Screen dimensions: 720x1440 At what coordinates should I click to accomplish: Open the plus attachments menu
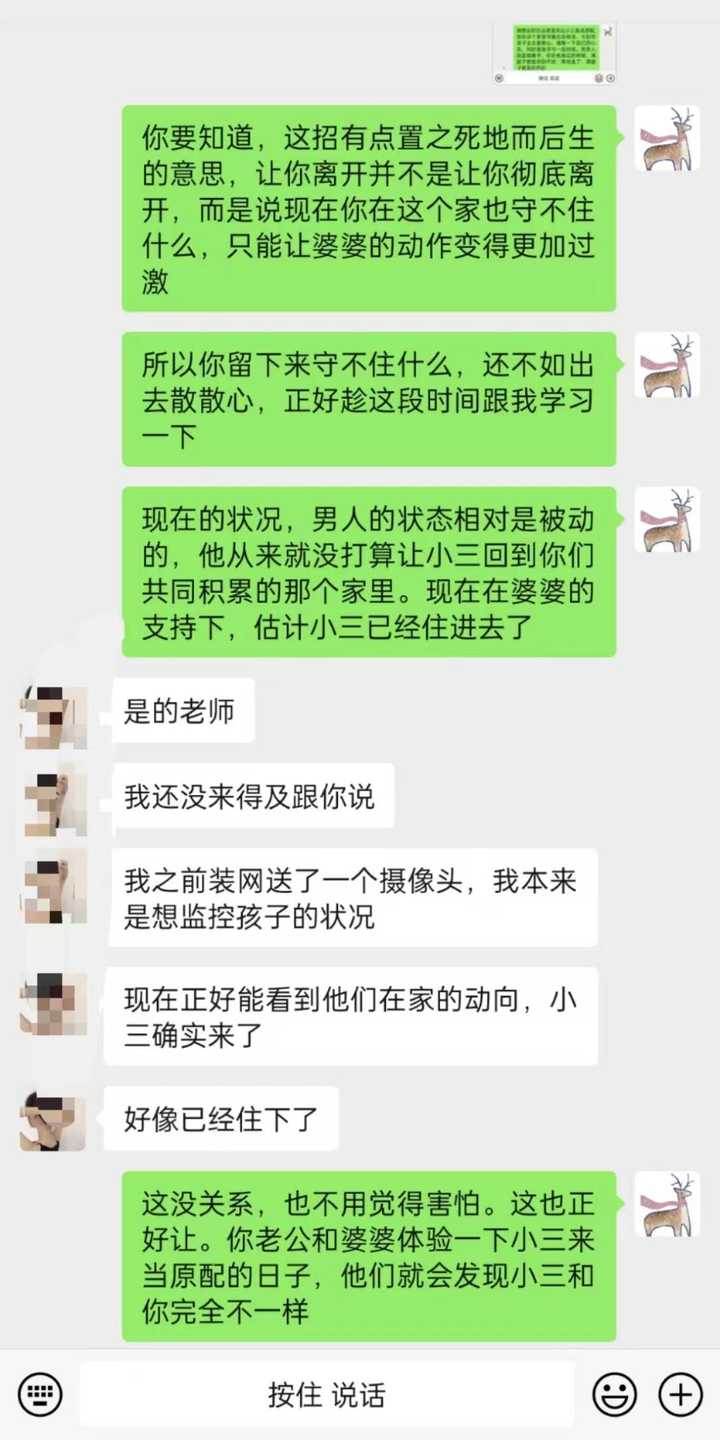(680, 1394)
